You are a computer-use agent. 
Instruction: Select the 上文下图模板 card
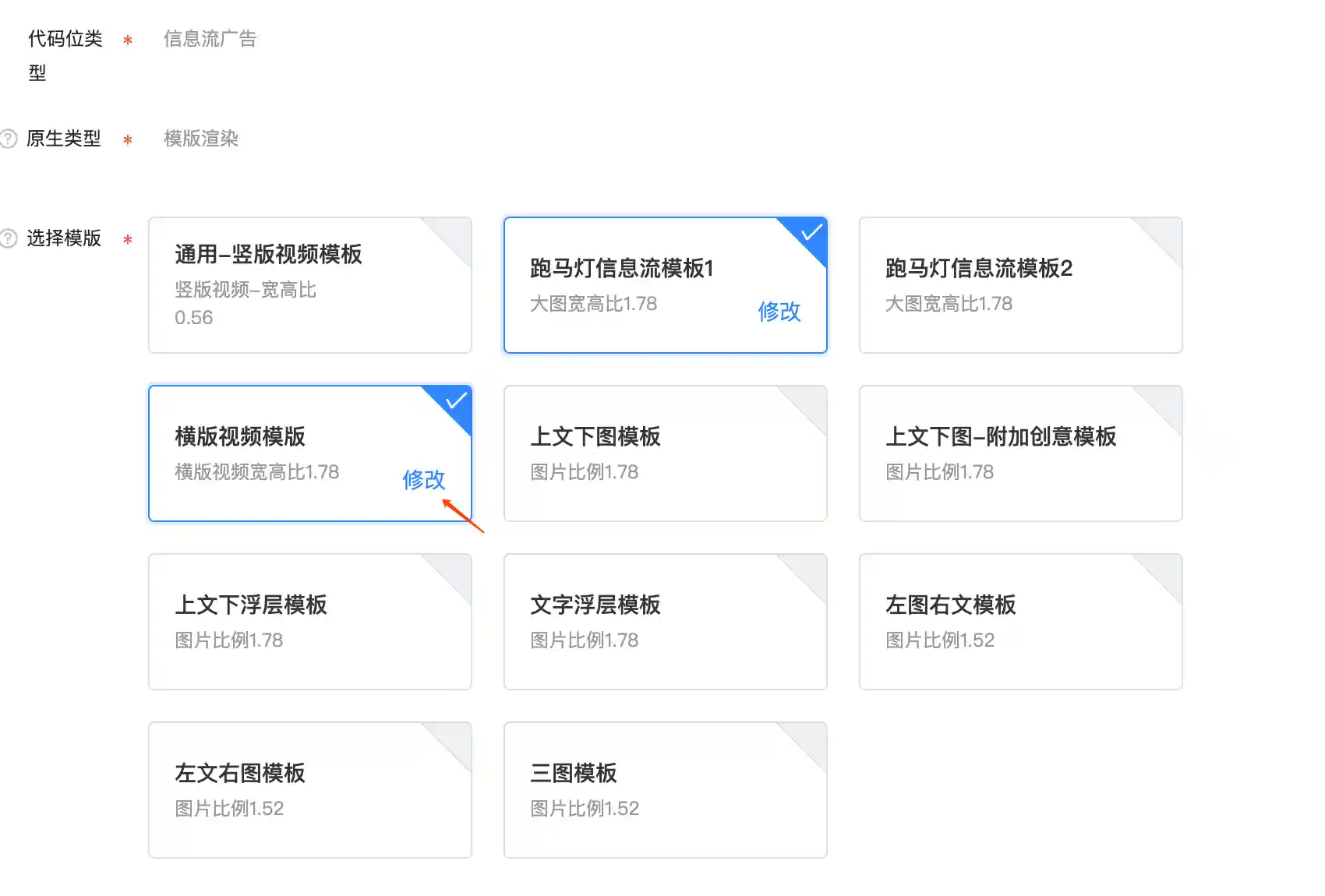tap(665, 453)
